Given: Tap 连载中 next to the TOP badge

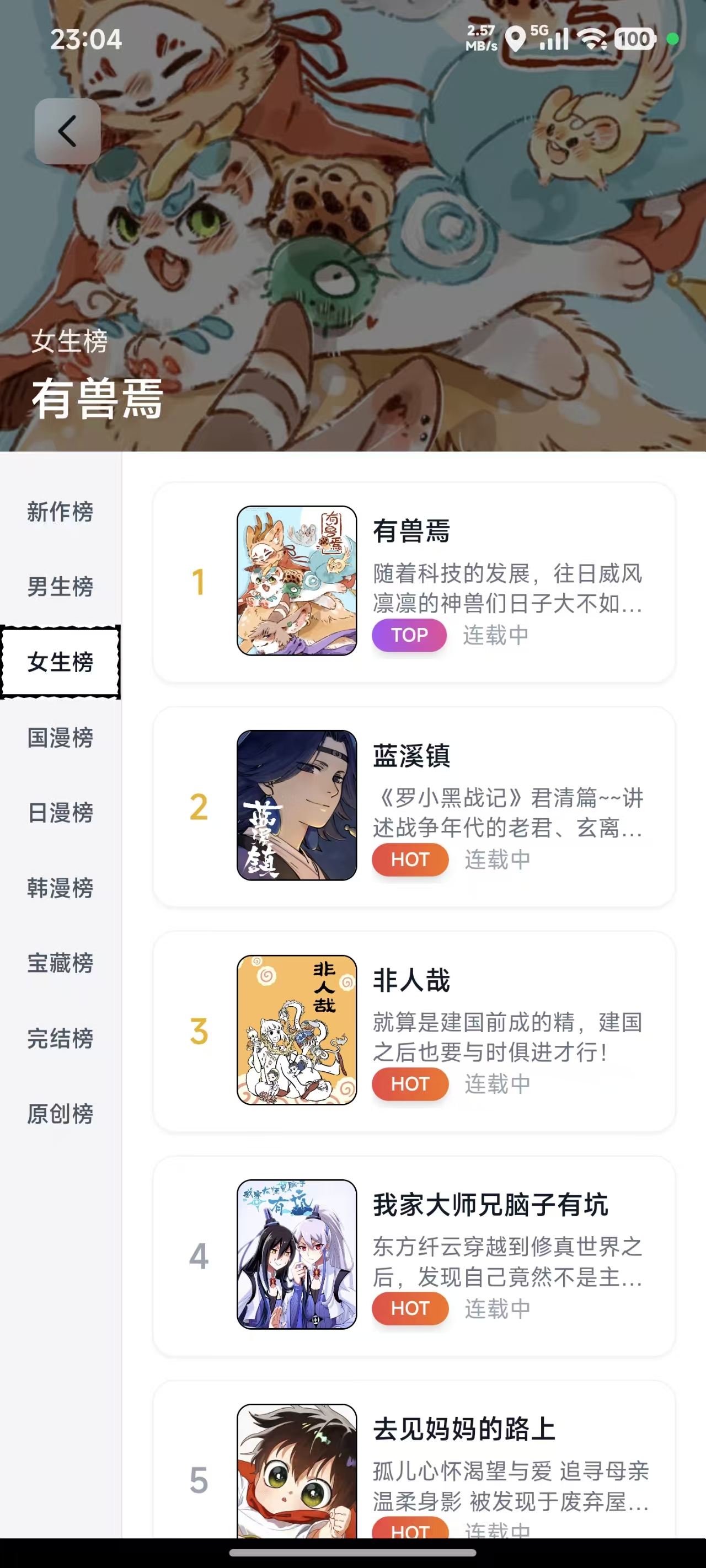Looking at the screenshot, I should (495, 635).
